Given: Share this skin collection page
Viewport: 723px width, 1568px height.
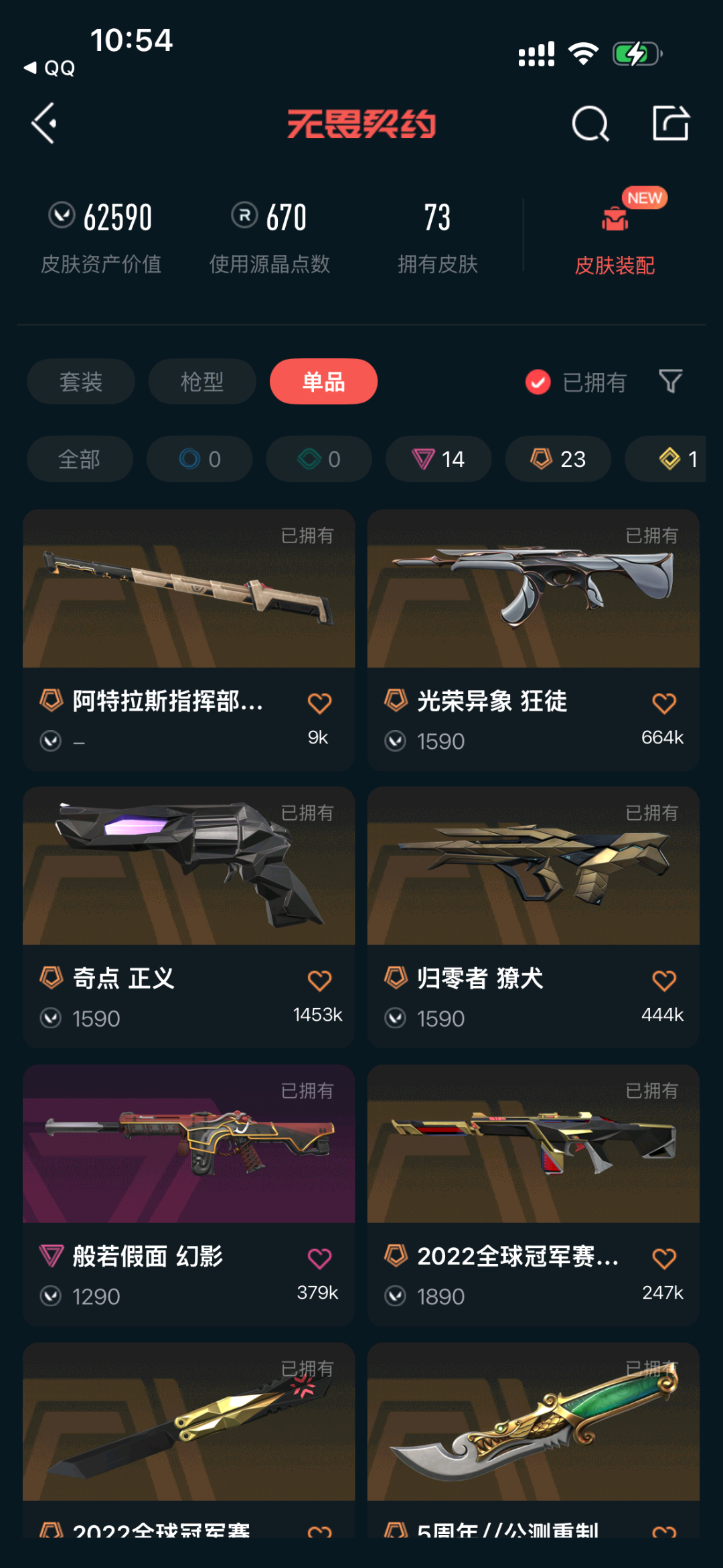Looking at the screenshot, I should tap(671, 123).
